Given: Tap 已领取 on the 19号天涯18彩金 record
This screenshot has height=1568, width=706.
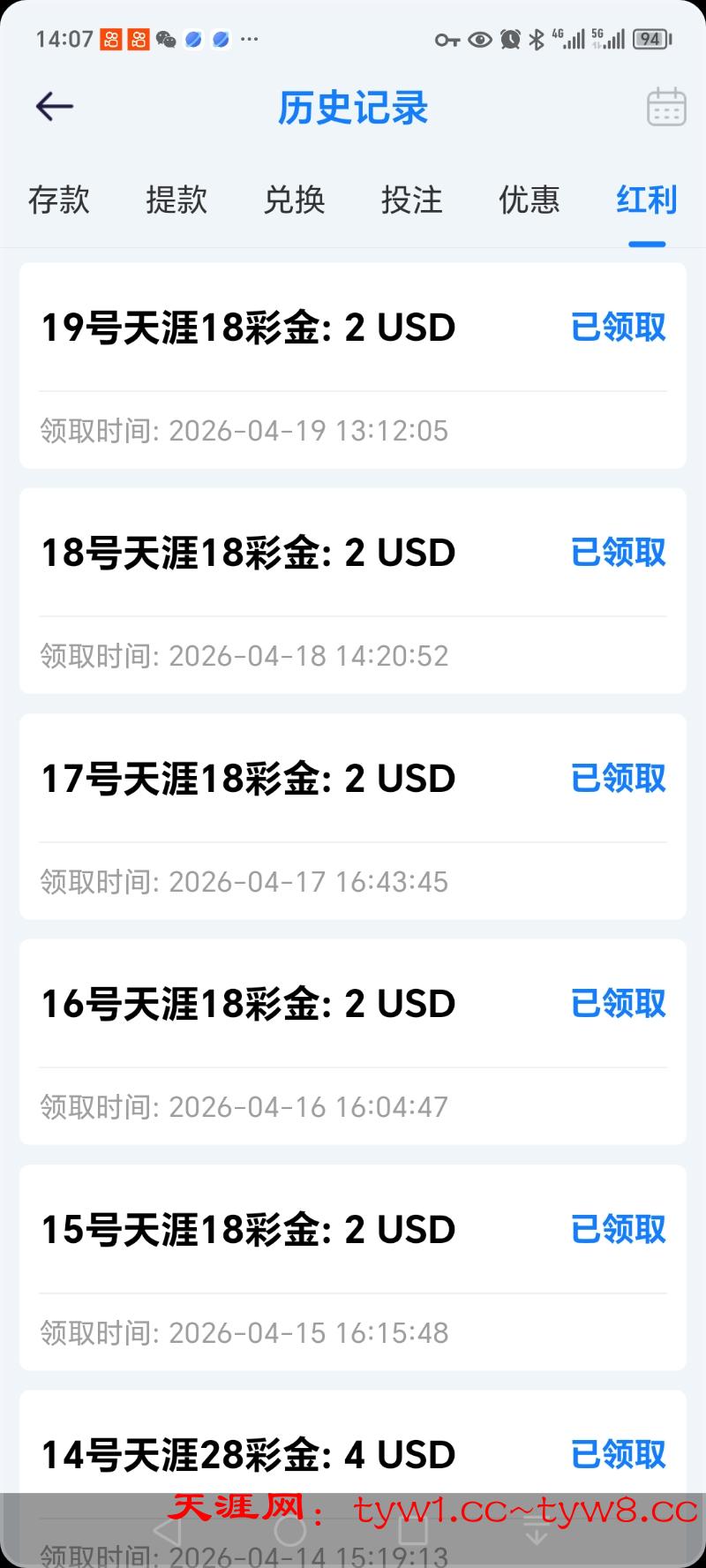Looking at the screenshot, I should 619,328.
